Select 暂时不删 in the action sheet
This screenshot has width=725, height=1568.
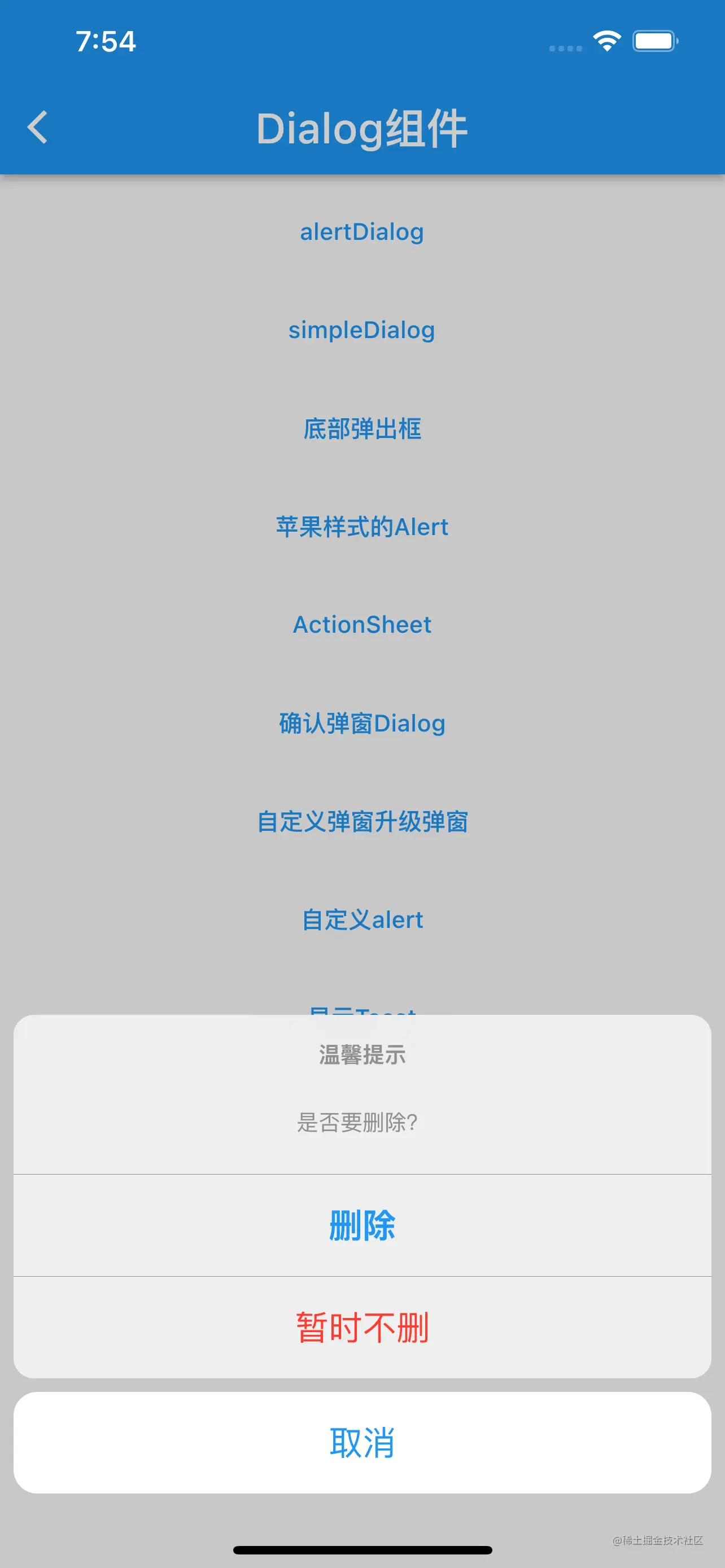(x=363, y=1328)
